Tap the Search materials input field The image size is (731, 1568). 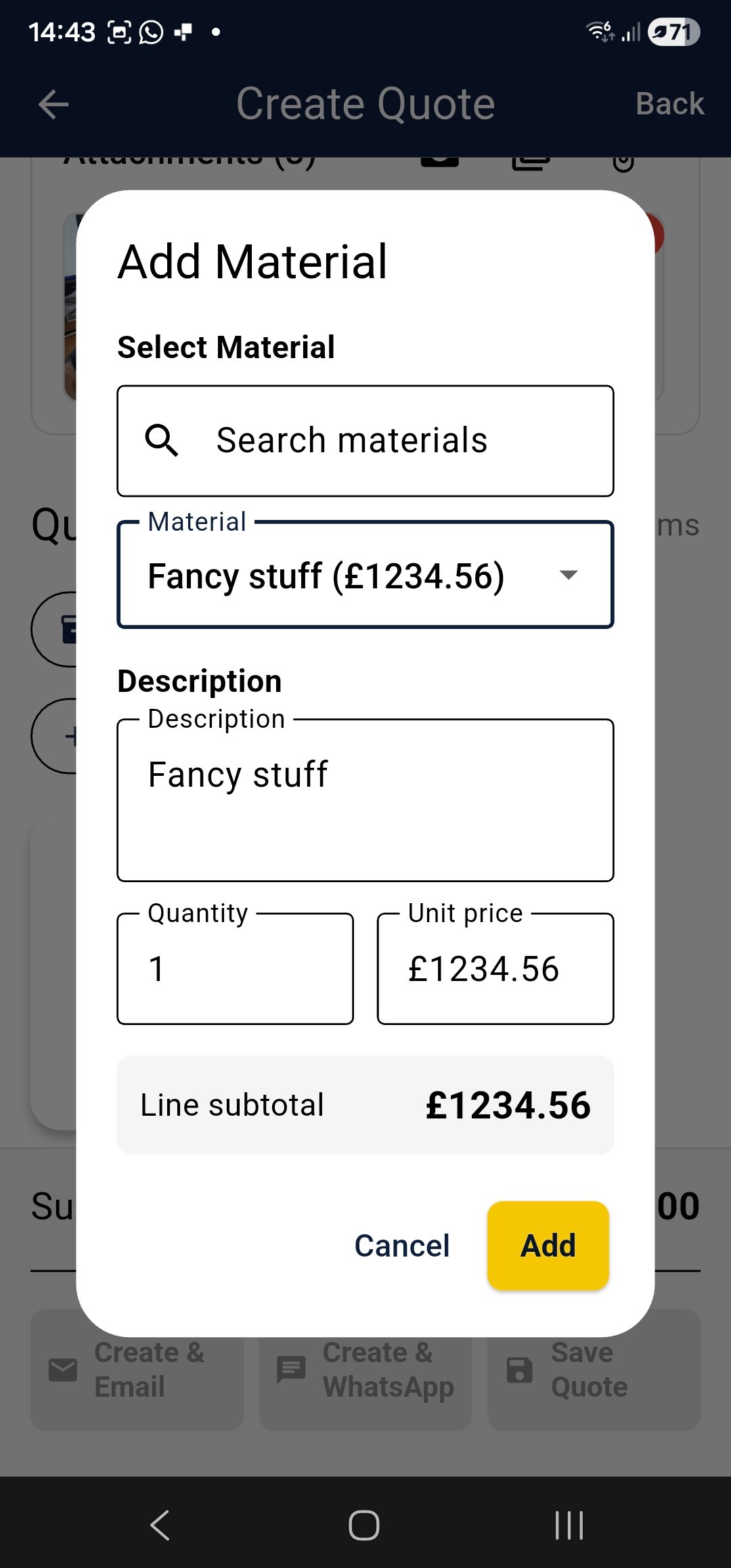pyautogui.click(x=365, y=441)
